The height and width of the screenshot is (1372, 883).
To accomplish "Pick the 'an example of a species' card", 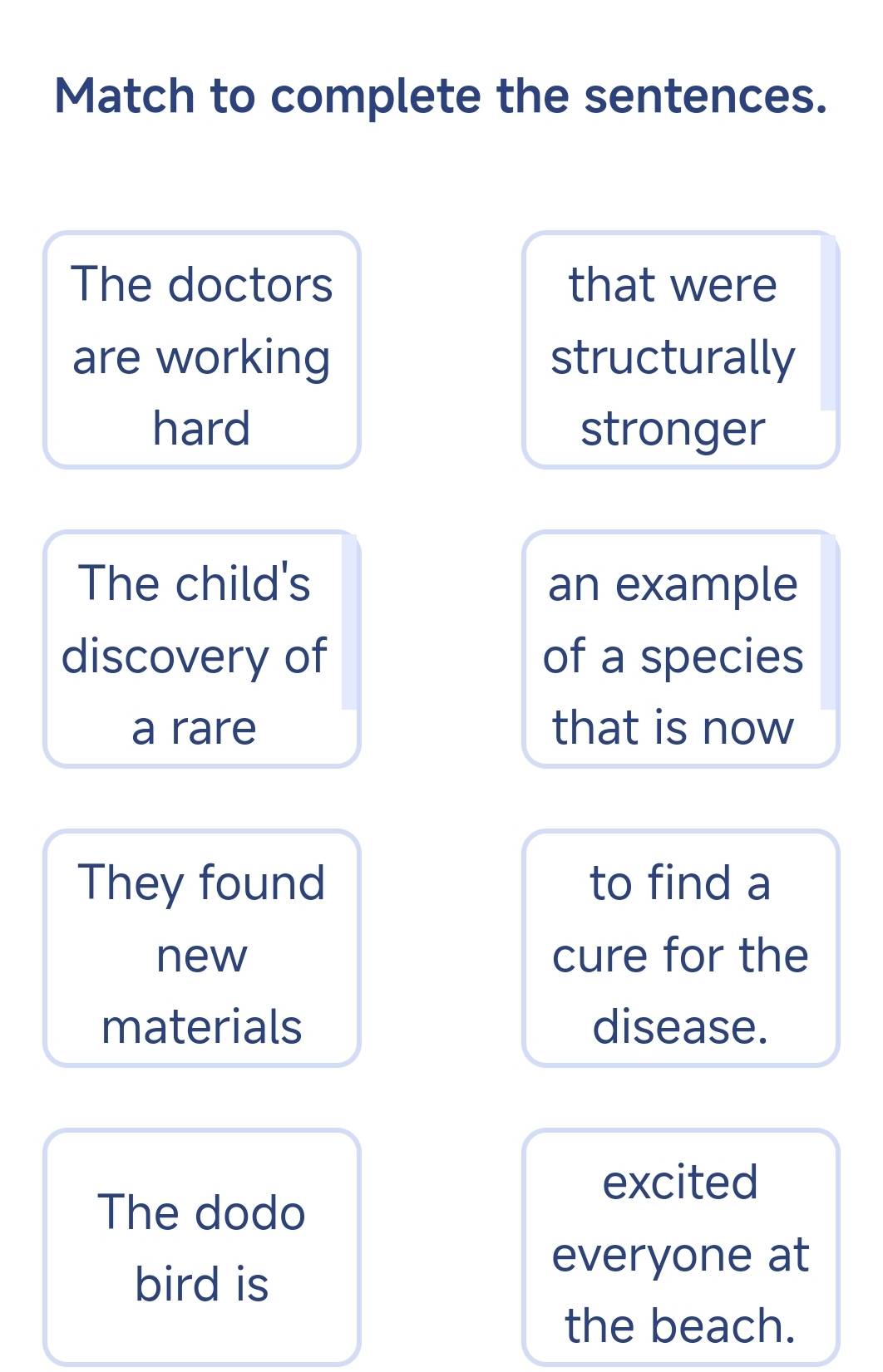I will tap(679, 649).
